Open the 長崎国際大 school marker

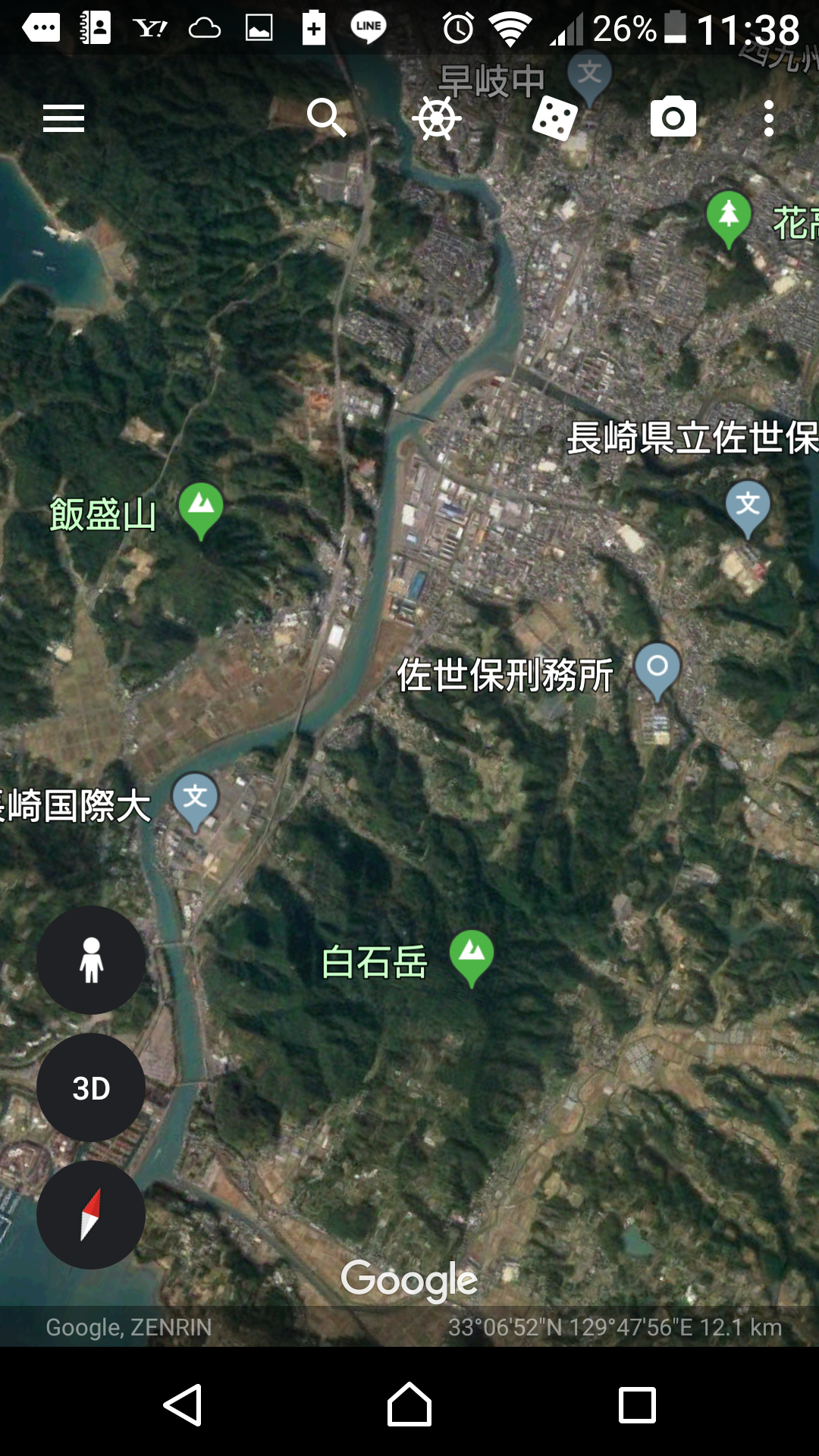click(x=195, y=799)
